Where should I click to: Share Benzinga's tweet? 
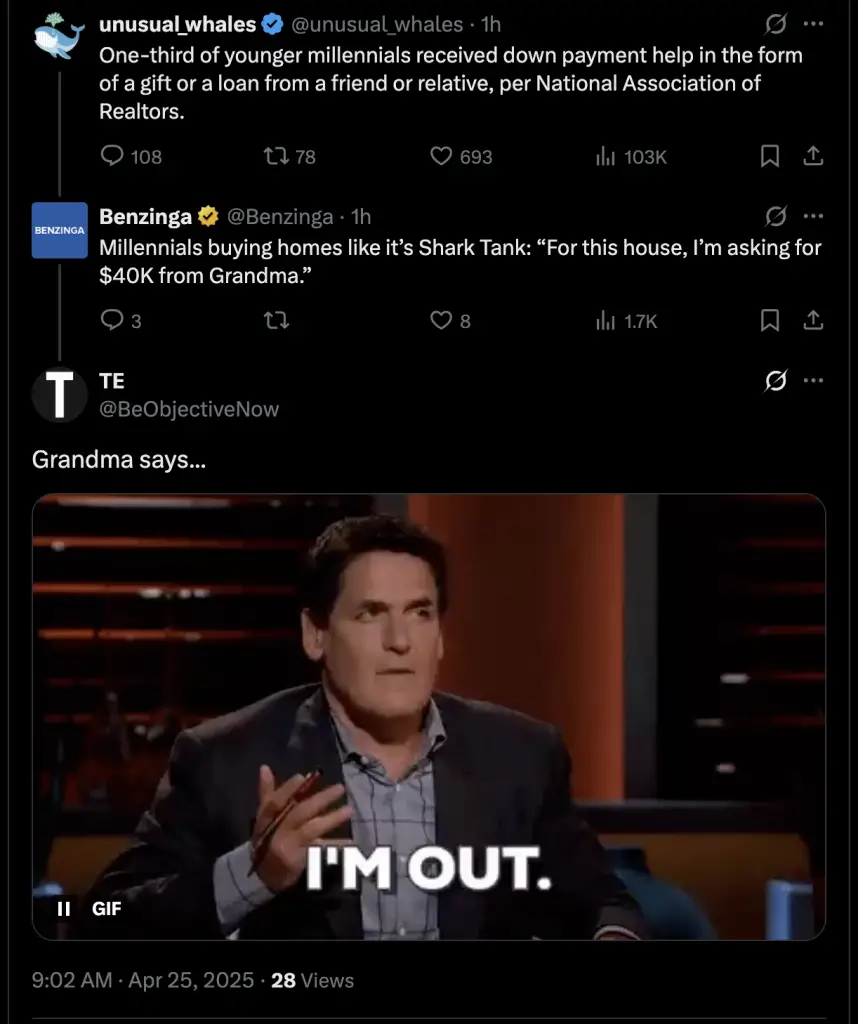pyautogui.click(x=814, y=320)
